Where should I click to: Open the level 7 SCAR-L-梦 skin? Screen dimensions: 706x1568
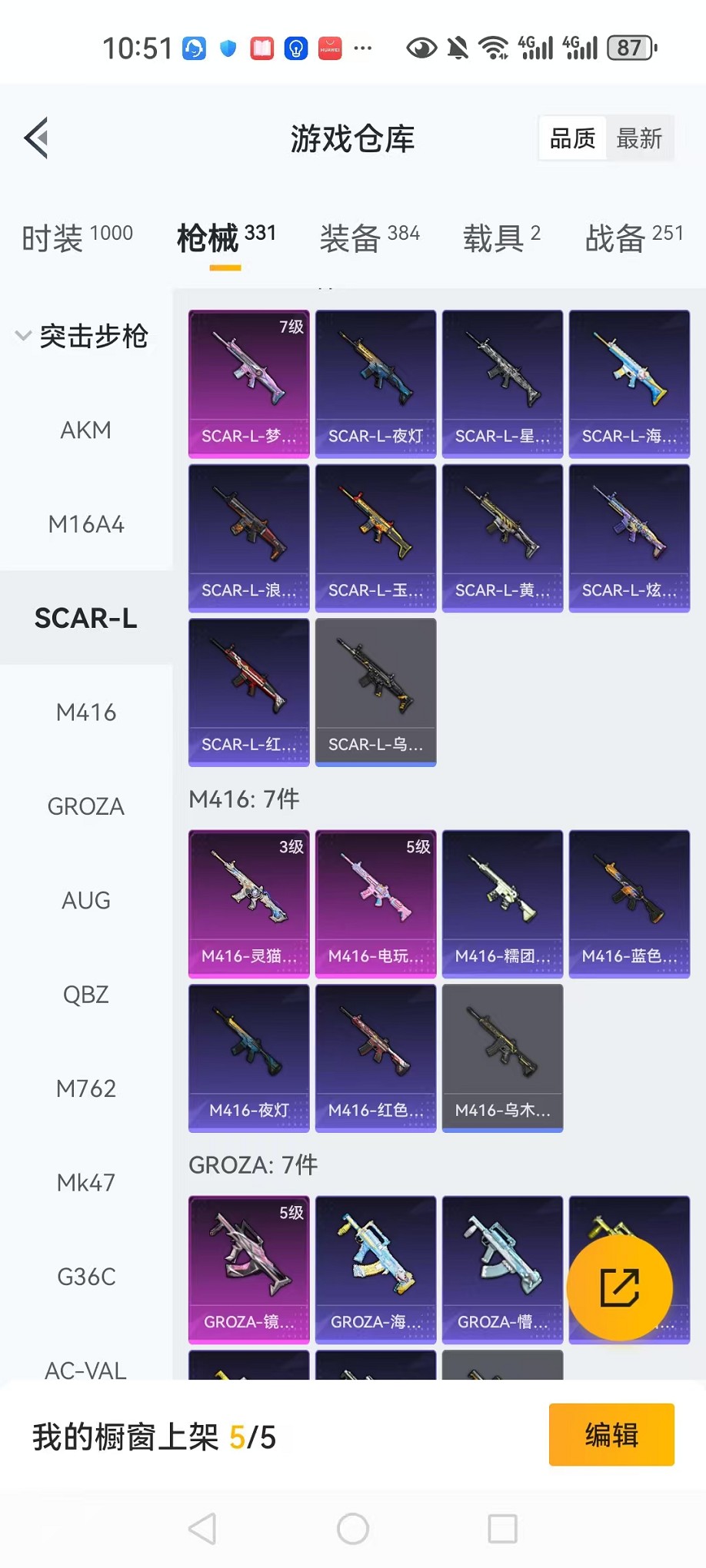pyautogui.click(x=248, y=384)
